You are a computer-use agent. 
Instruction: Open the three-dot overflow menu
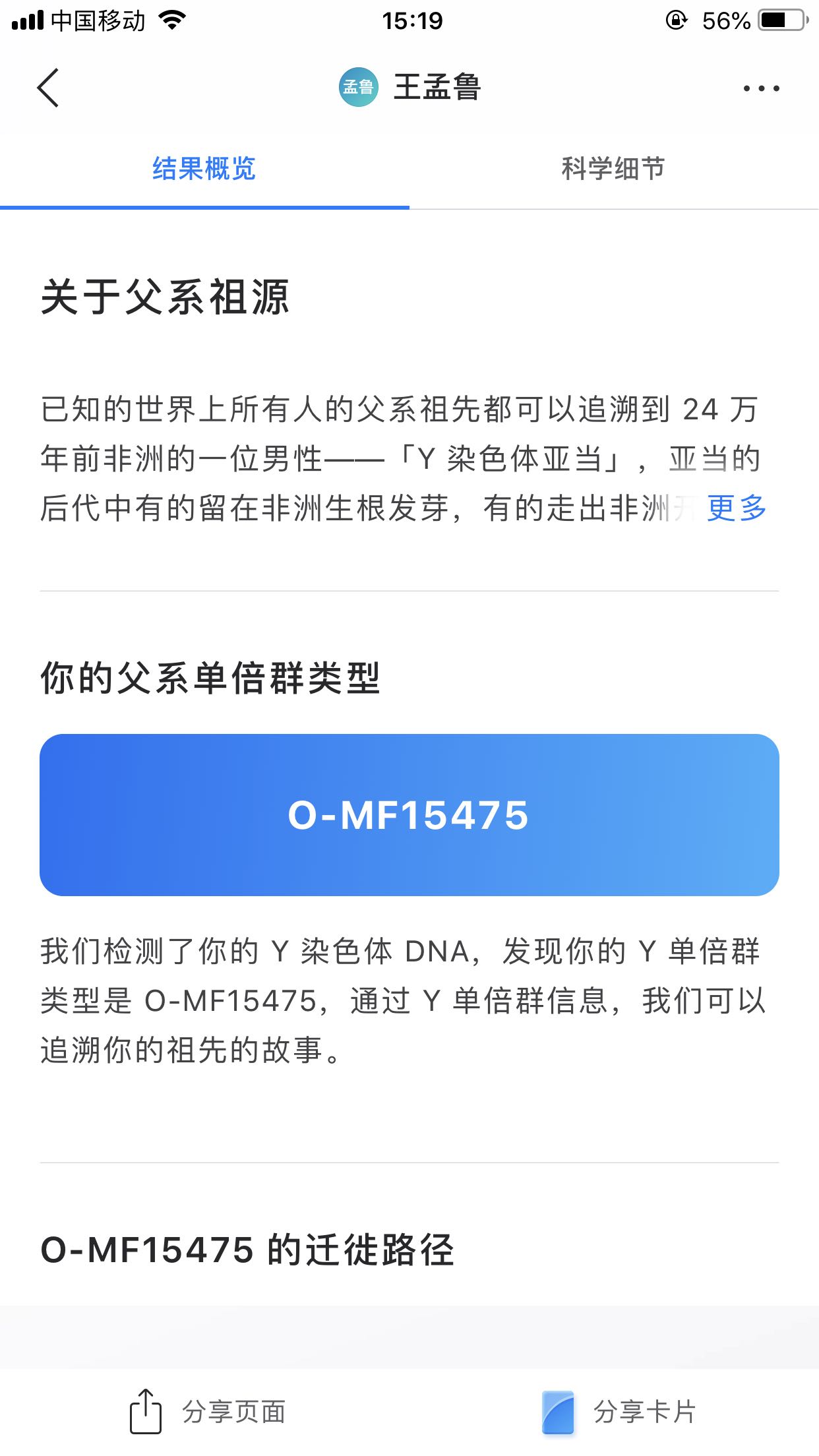pos(761,88)
